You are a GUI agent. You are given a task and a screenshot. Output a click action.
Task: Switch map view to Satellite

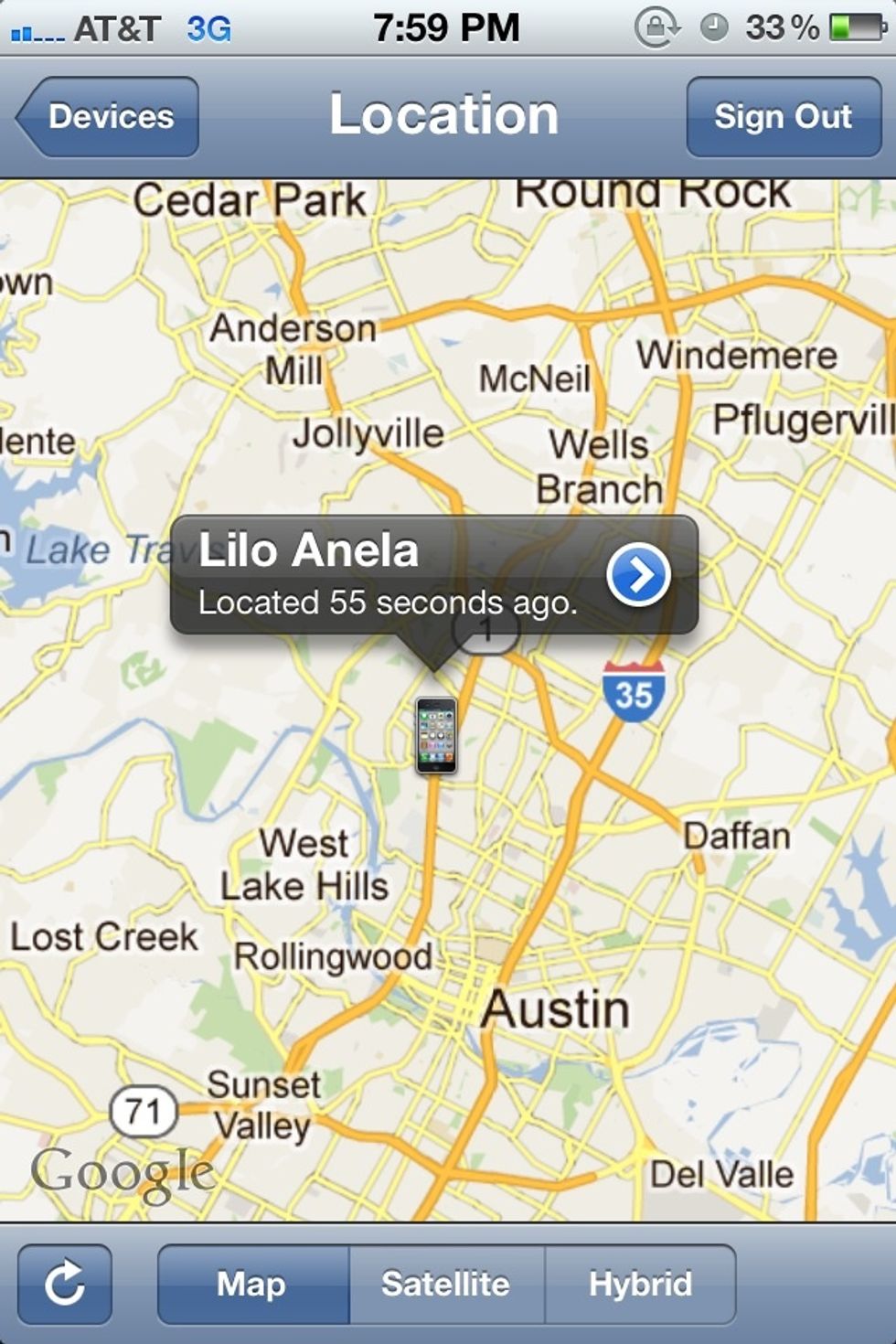pyautogui.click(x=445, y=1284)
